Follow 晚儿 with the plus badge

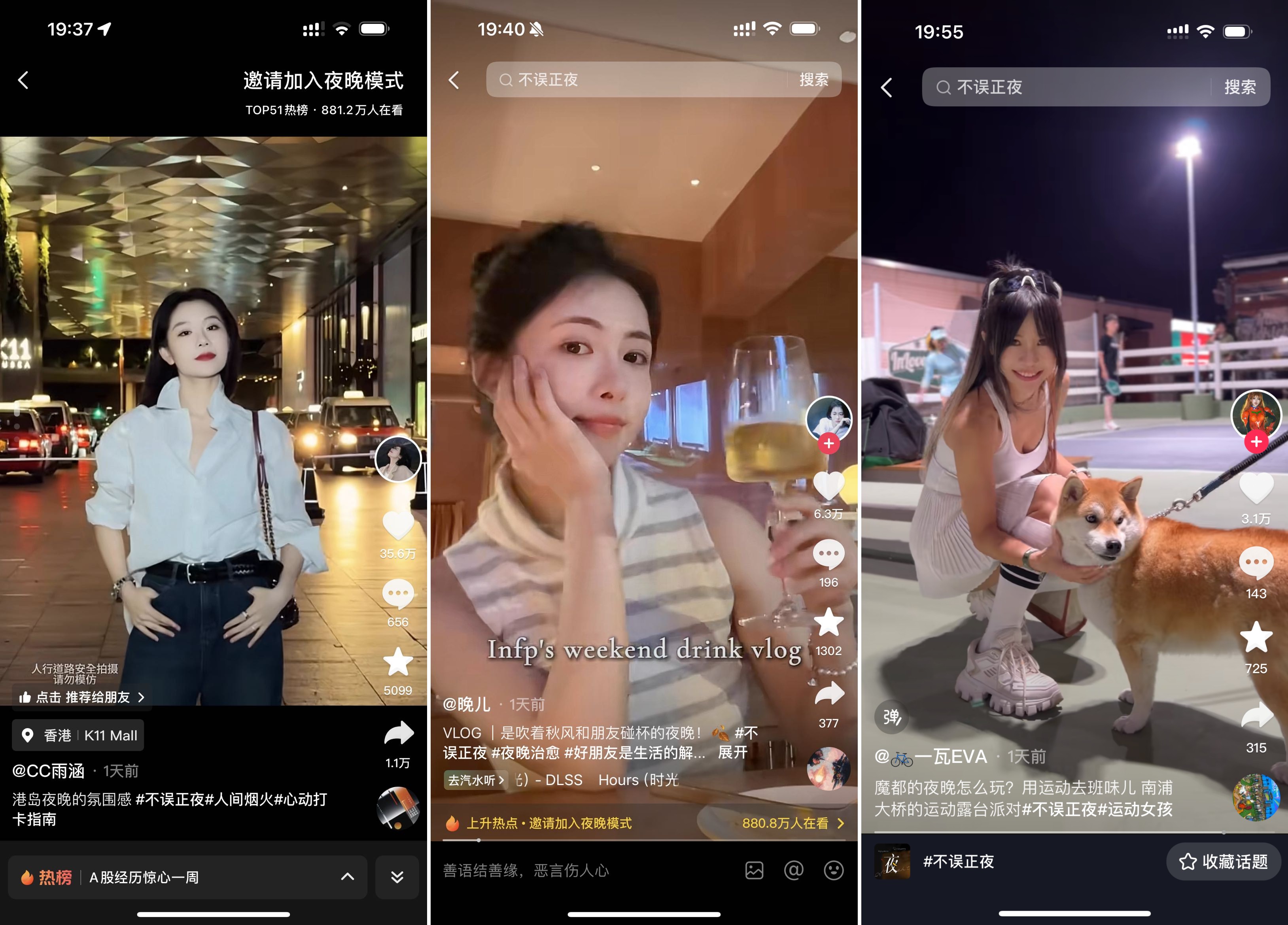pos(828,444)
